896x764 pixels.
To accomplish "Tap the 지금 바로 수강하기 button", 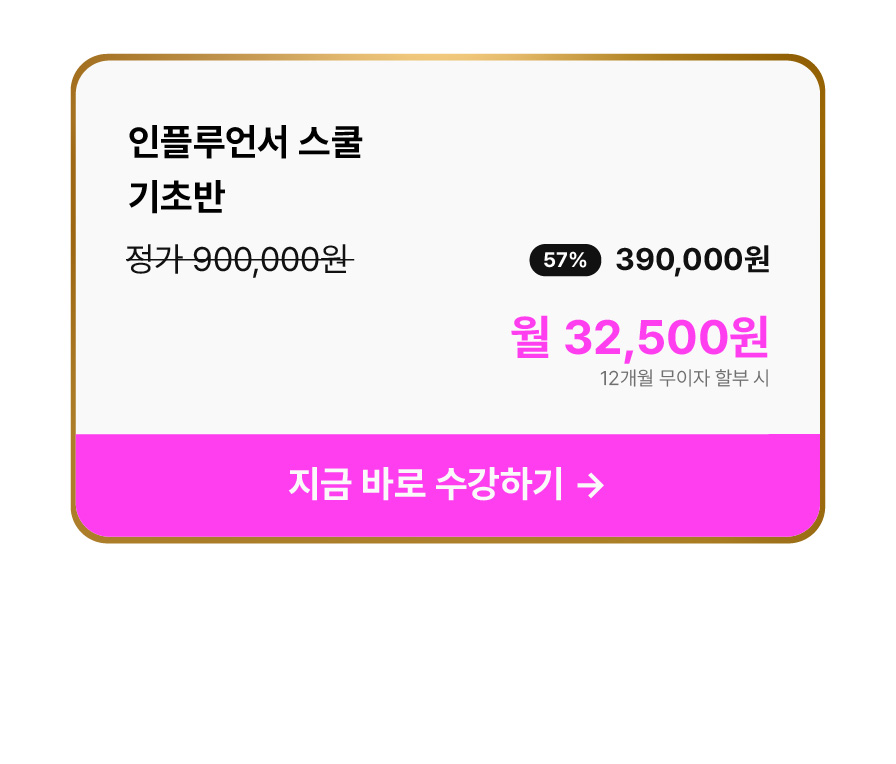I will 447,485.
